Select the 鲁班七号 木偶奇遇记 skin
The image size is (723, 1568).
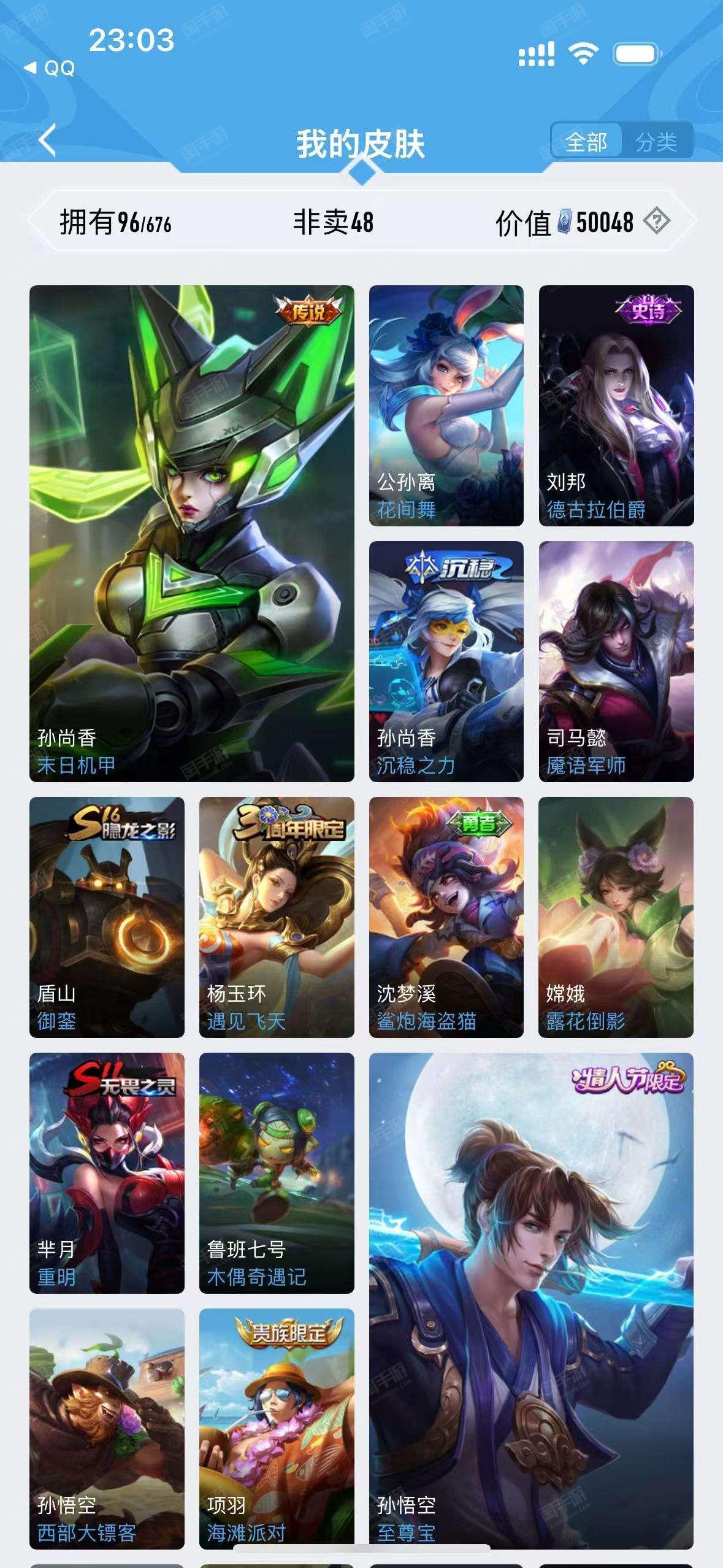tap(277, 1173)
